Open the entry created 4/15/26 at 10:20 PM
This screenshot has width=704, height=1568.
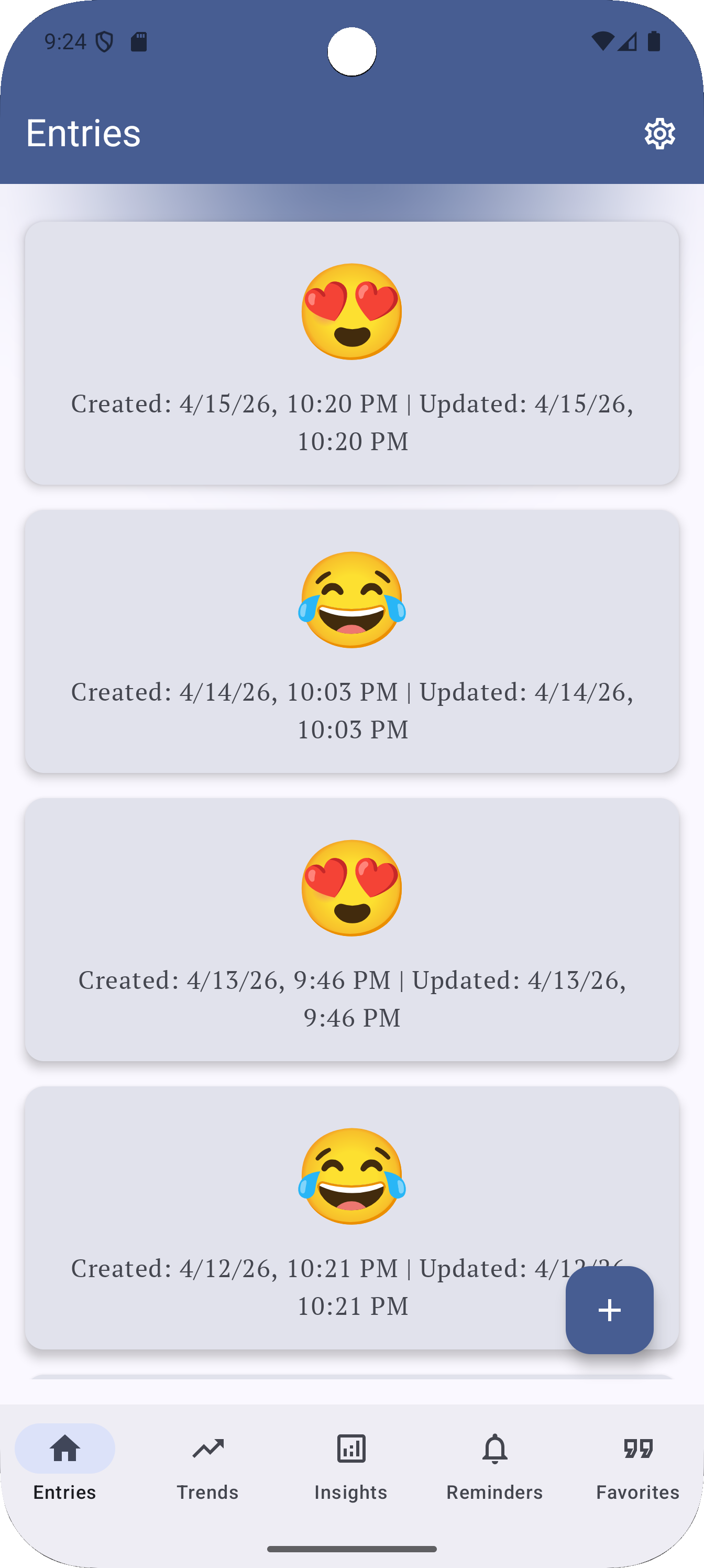point(351,353)
